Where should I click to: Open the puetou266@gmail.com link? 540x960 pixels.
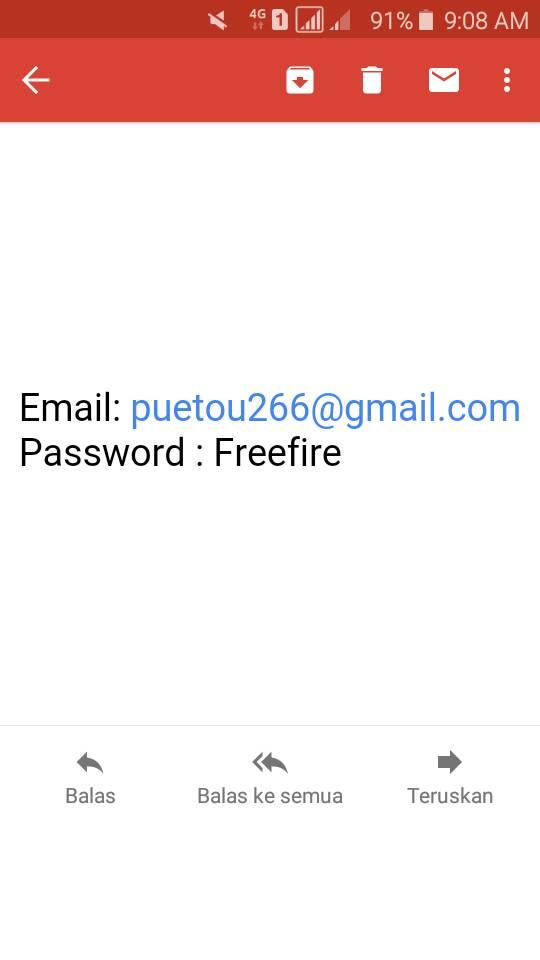pos(325,408)
